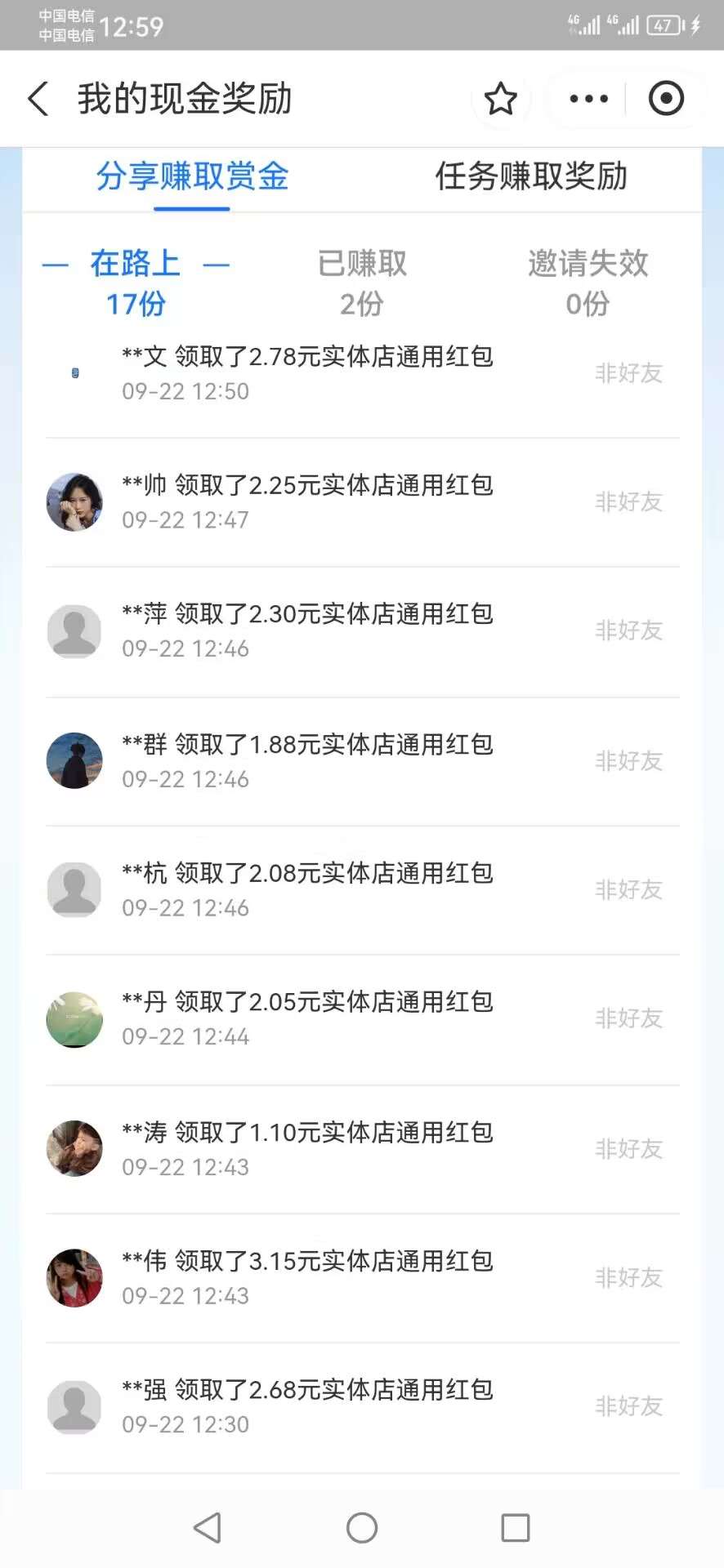Select the 在路上 17份 filter

136,283
